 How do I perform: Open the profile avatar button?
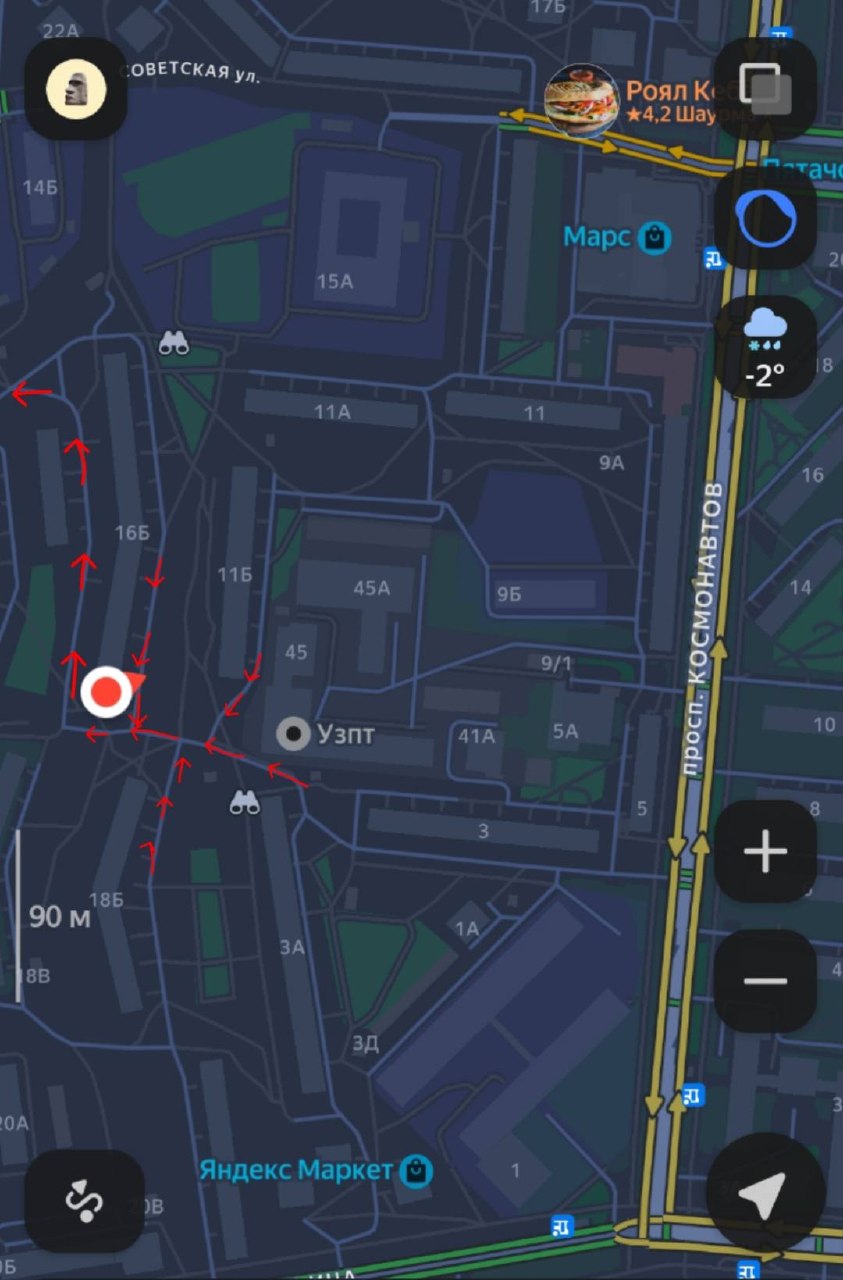point(75,89)
